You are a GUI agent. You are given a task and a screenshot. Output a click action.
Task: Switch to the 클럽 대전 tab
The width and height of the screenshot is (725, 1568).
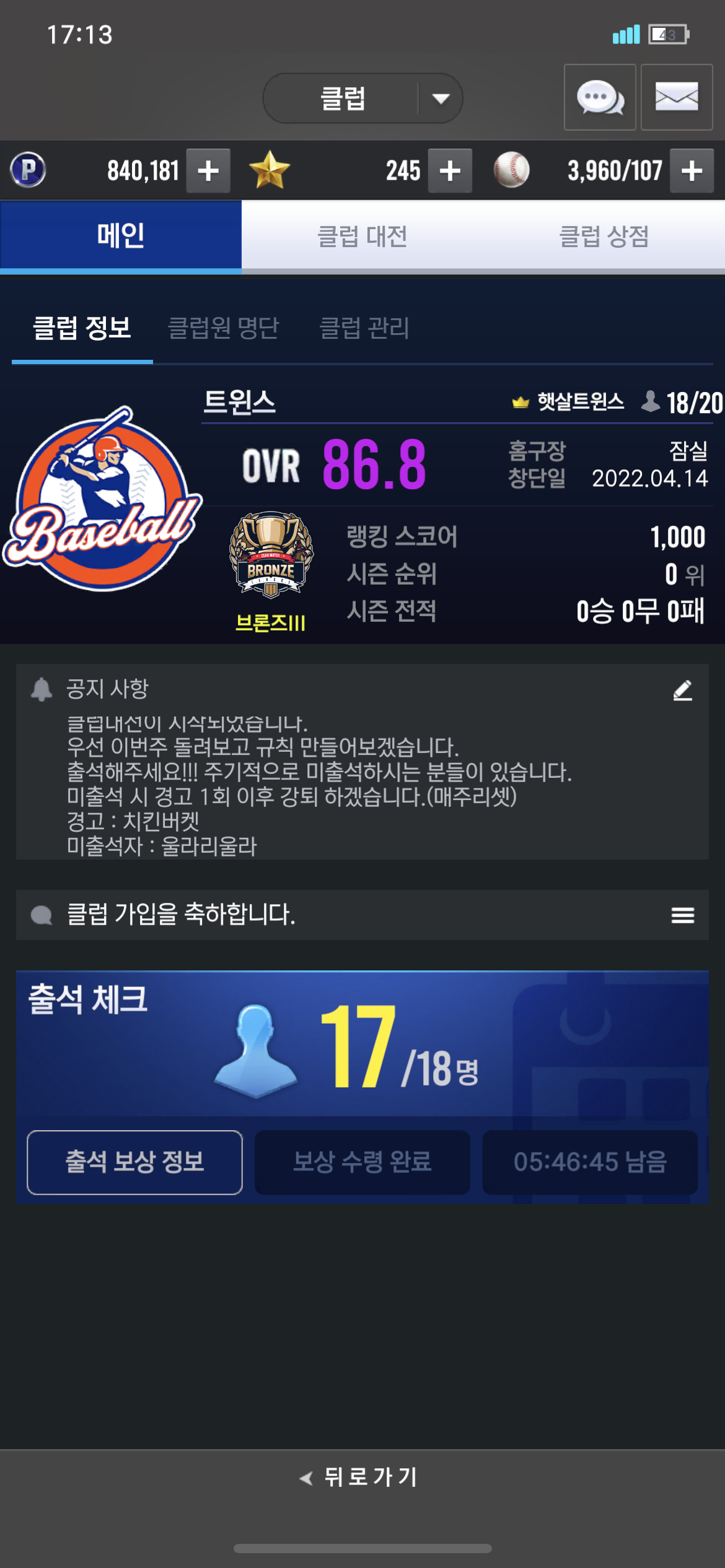(362, 237)
